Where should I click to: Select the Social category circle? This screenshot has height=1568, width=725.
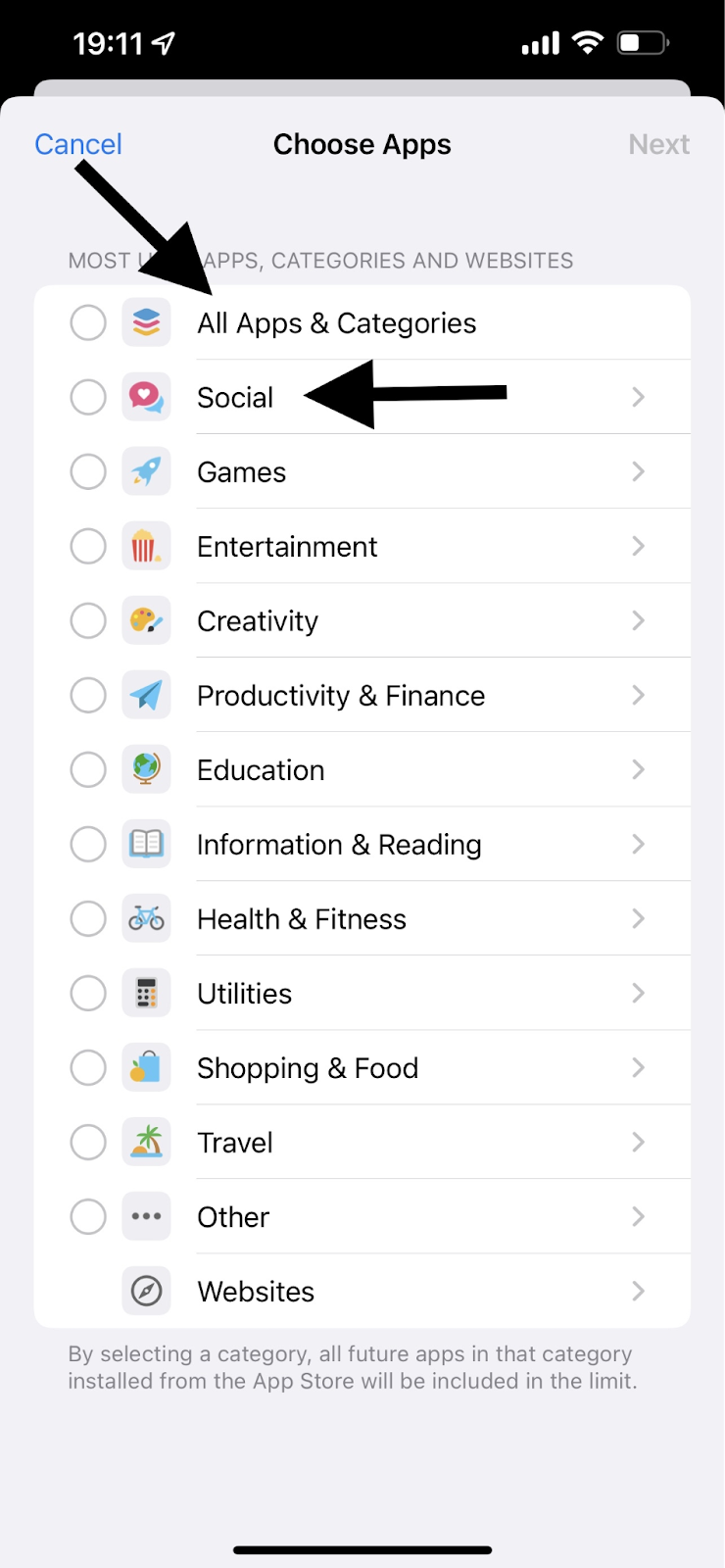(x=88, y=397)
